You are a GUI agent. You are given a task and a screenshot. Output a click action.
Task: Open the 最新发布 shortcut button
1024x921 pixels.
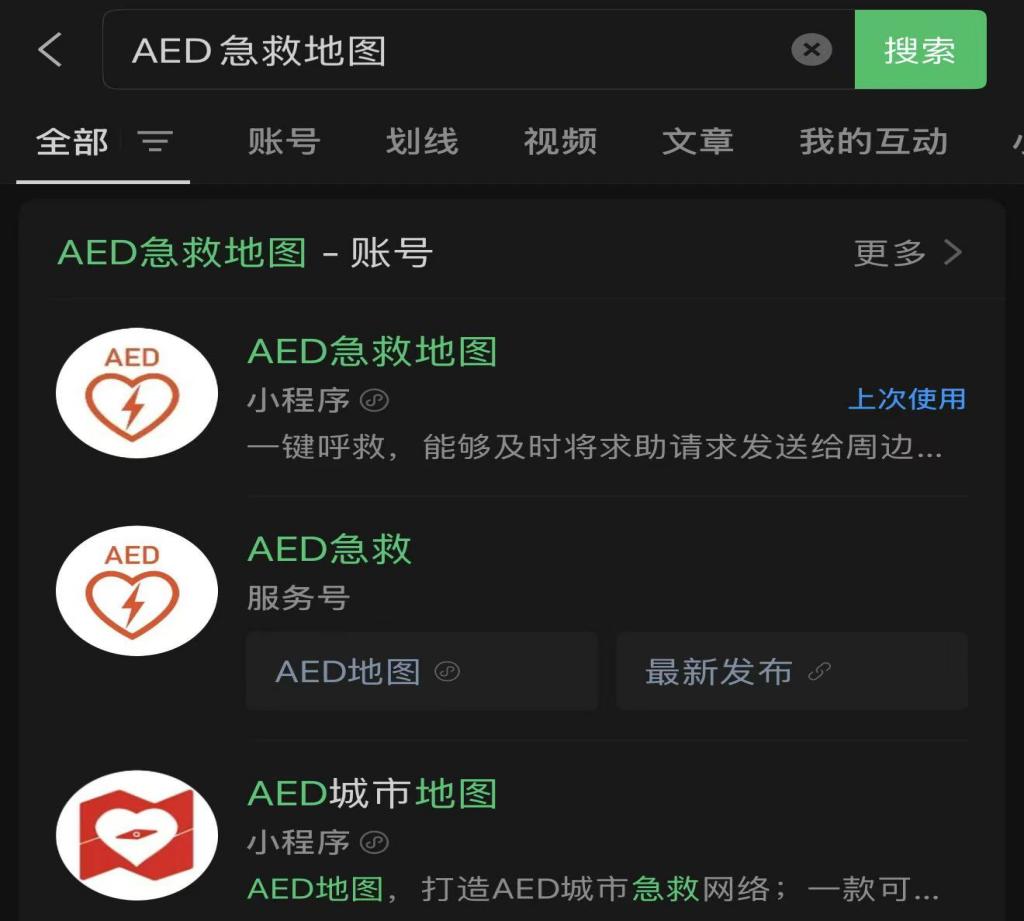[791, 671]
